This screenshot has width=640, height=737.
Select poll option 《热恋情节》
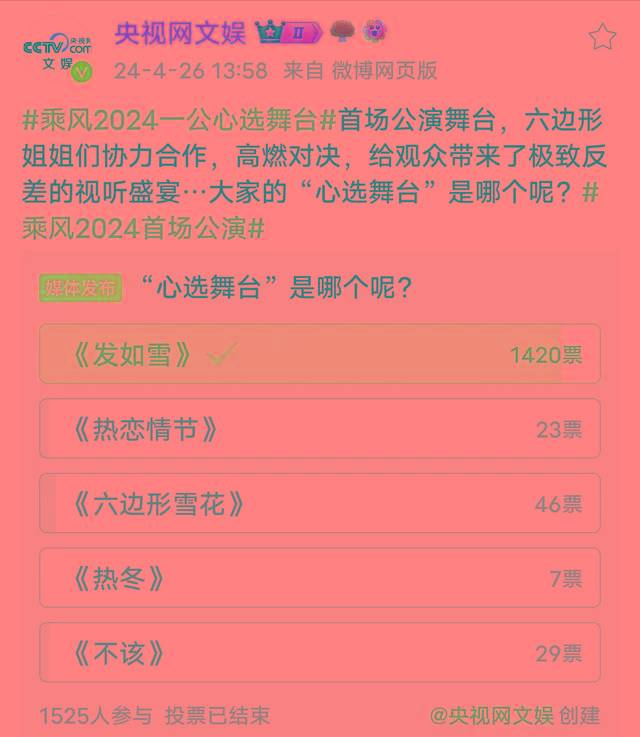(x=319, y=429)
